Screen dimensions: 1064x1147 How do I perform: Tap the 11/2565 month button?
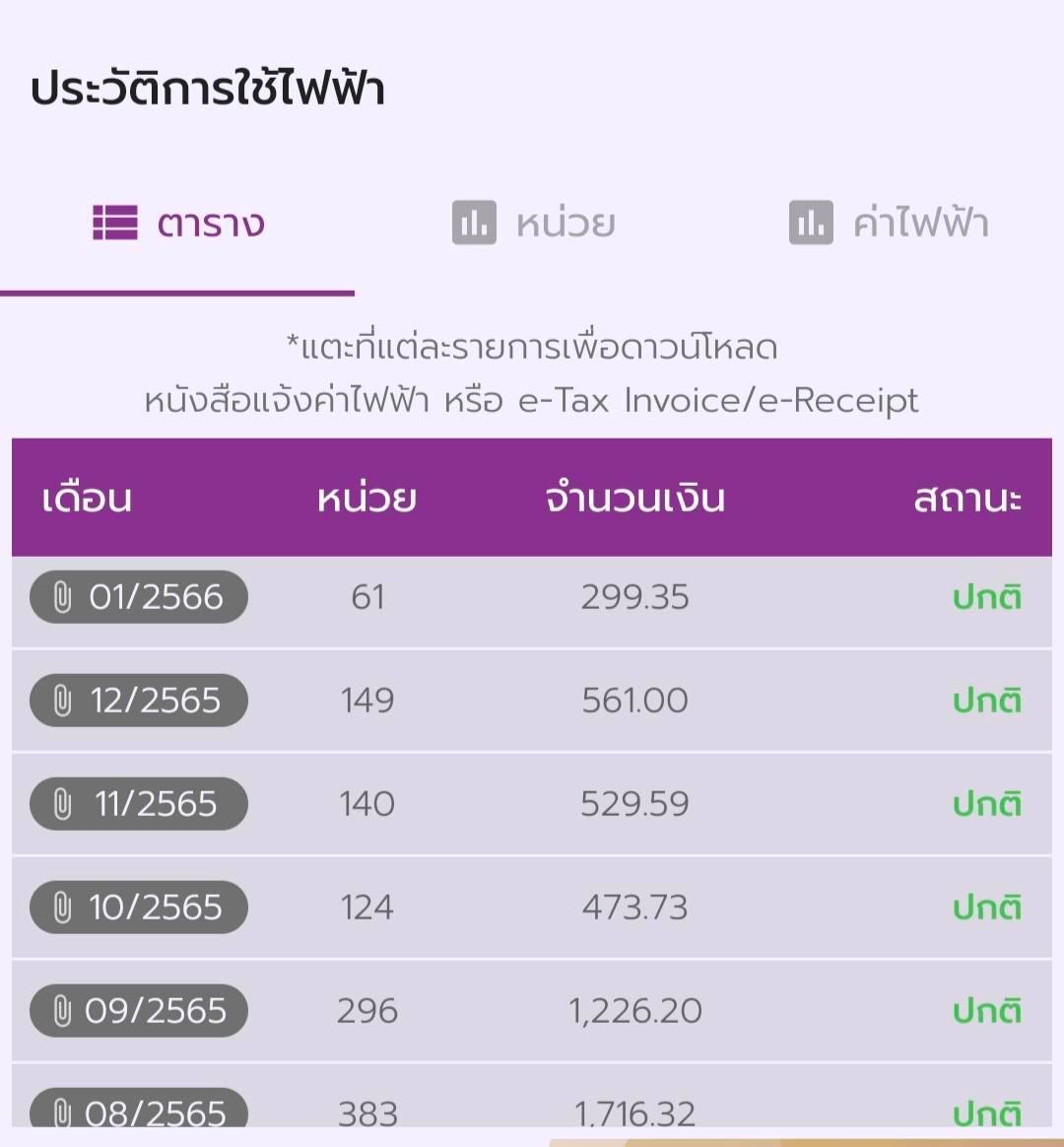(138, 803)
